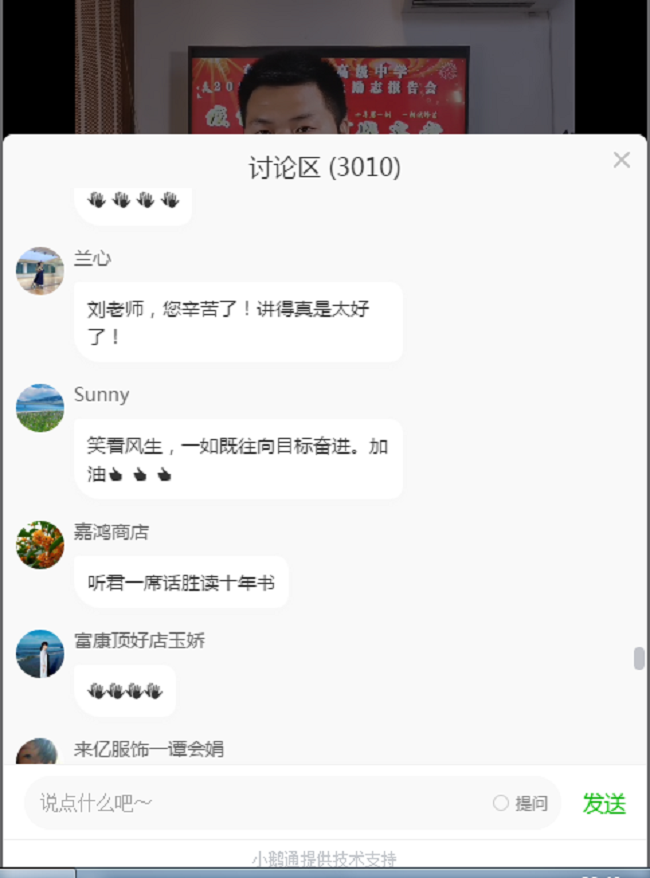Screen dimensions: 650x878
Task: Open 兰心's profile avatar
Action: [40, 271]
